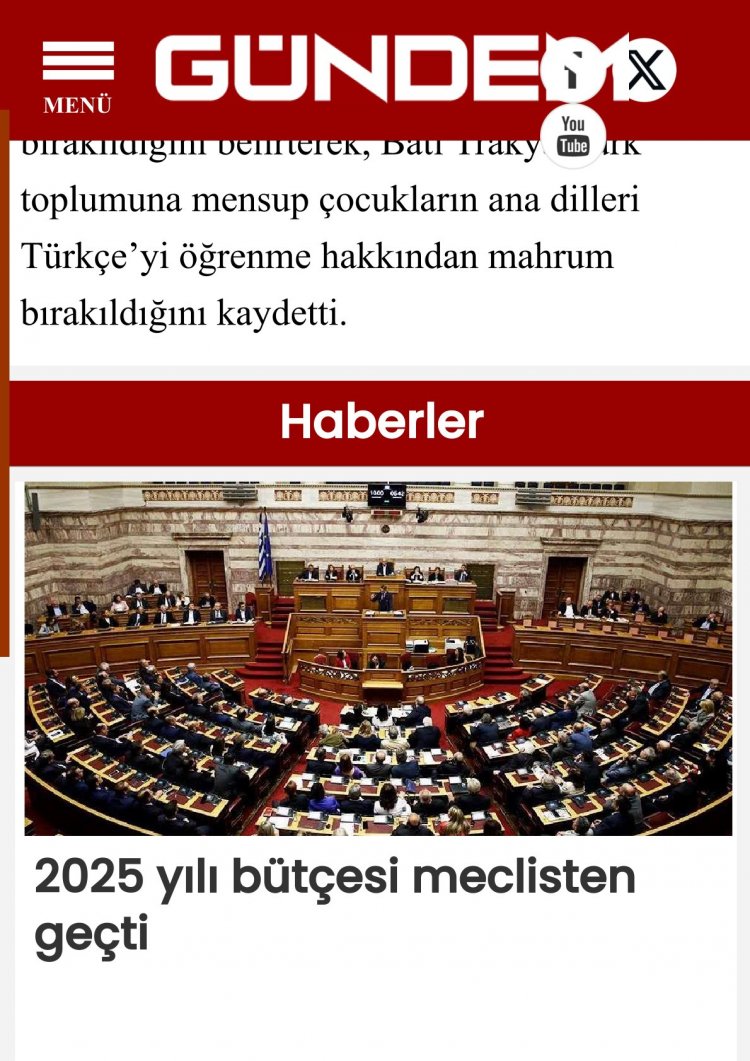Open the YouTube channel icon
The width and height of the screenshot is (750, 1061).
573,136
